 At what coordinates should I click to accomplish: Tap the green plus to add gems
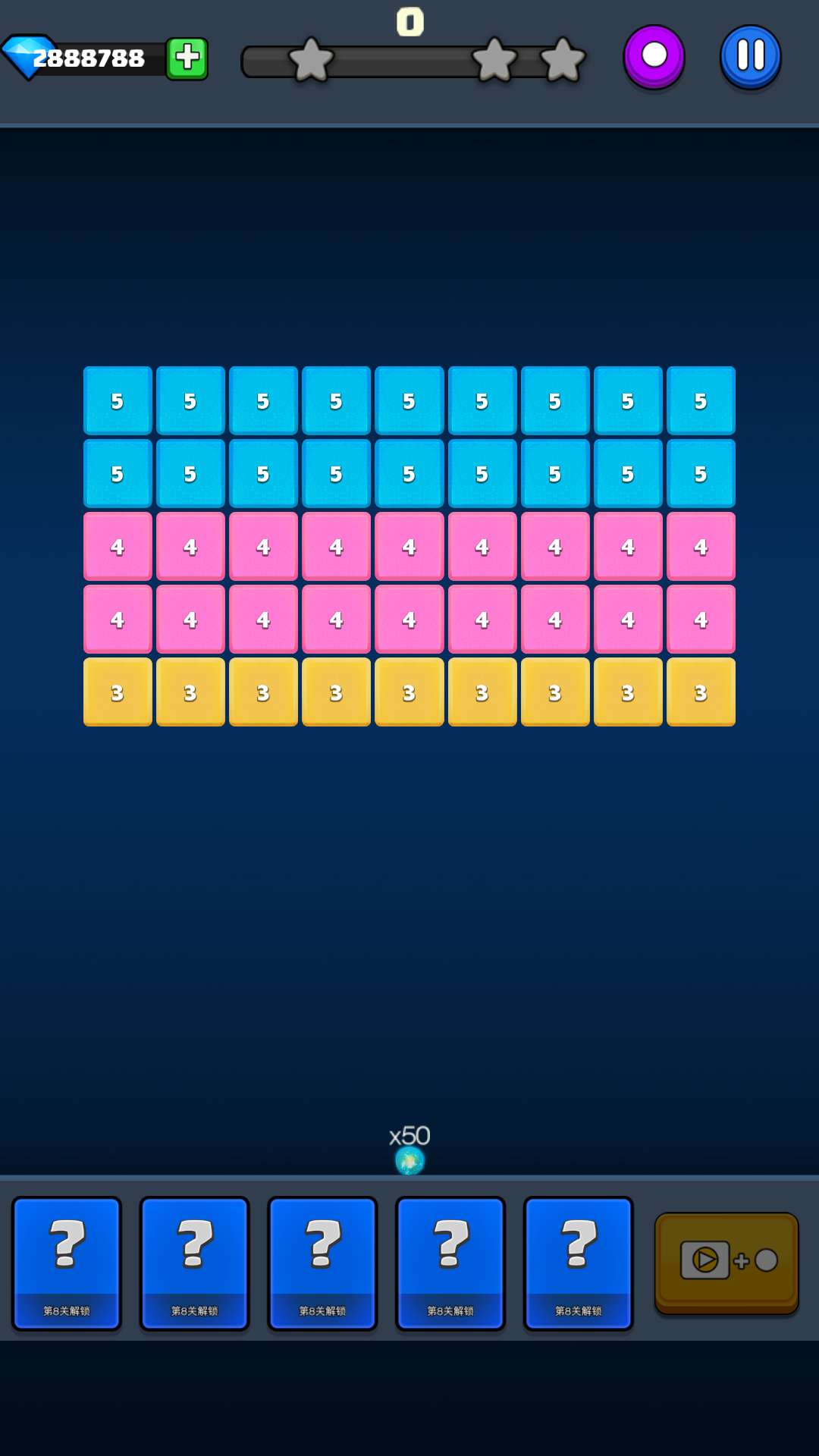tap(187, 58)
